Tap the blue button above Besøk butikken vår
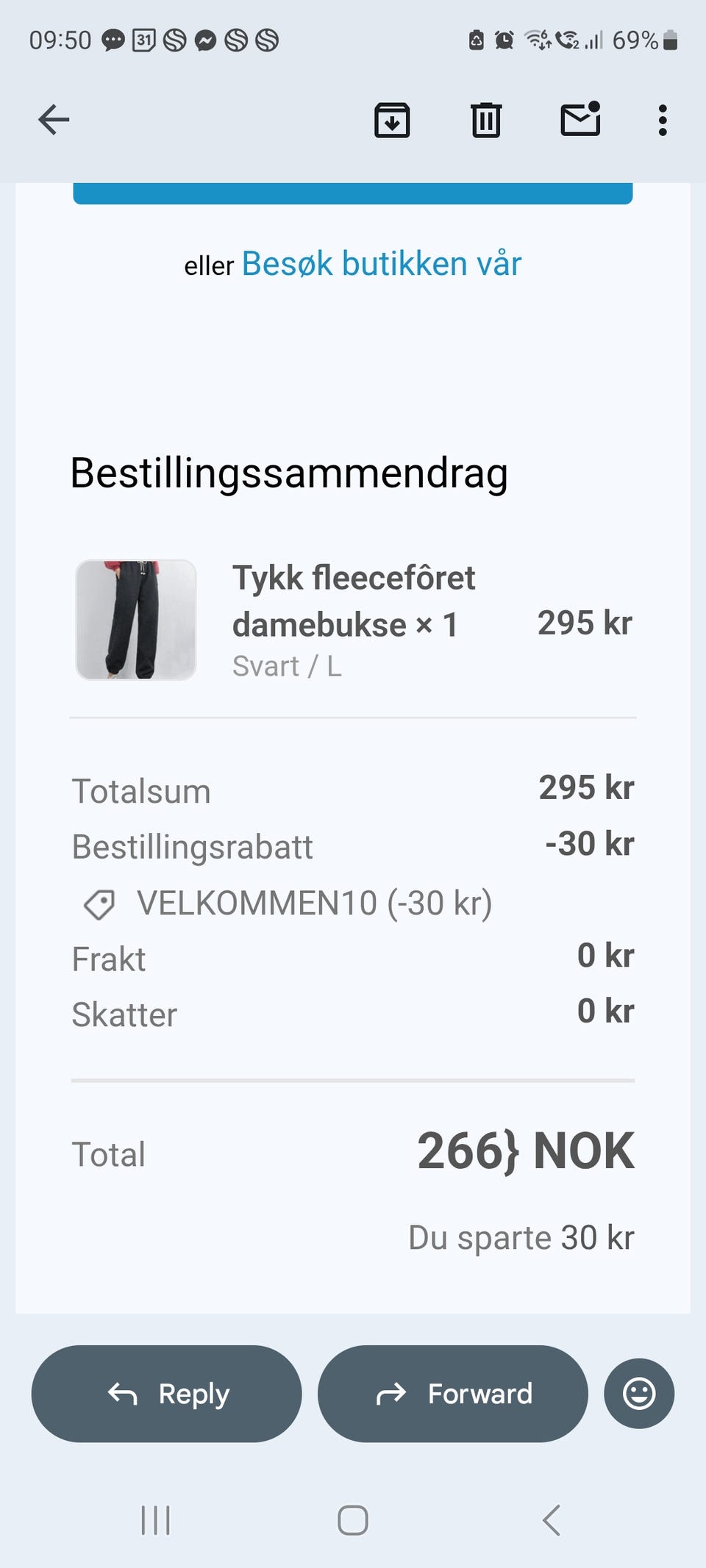The image size is (706, 1568). pyautogui.click(x=353, y=193)
